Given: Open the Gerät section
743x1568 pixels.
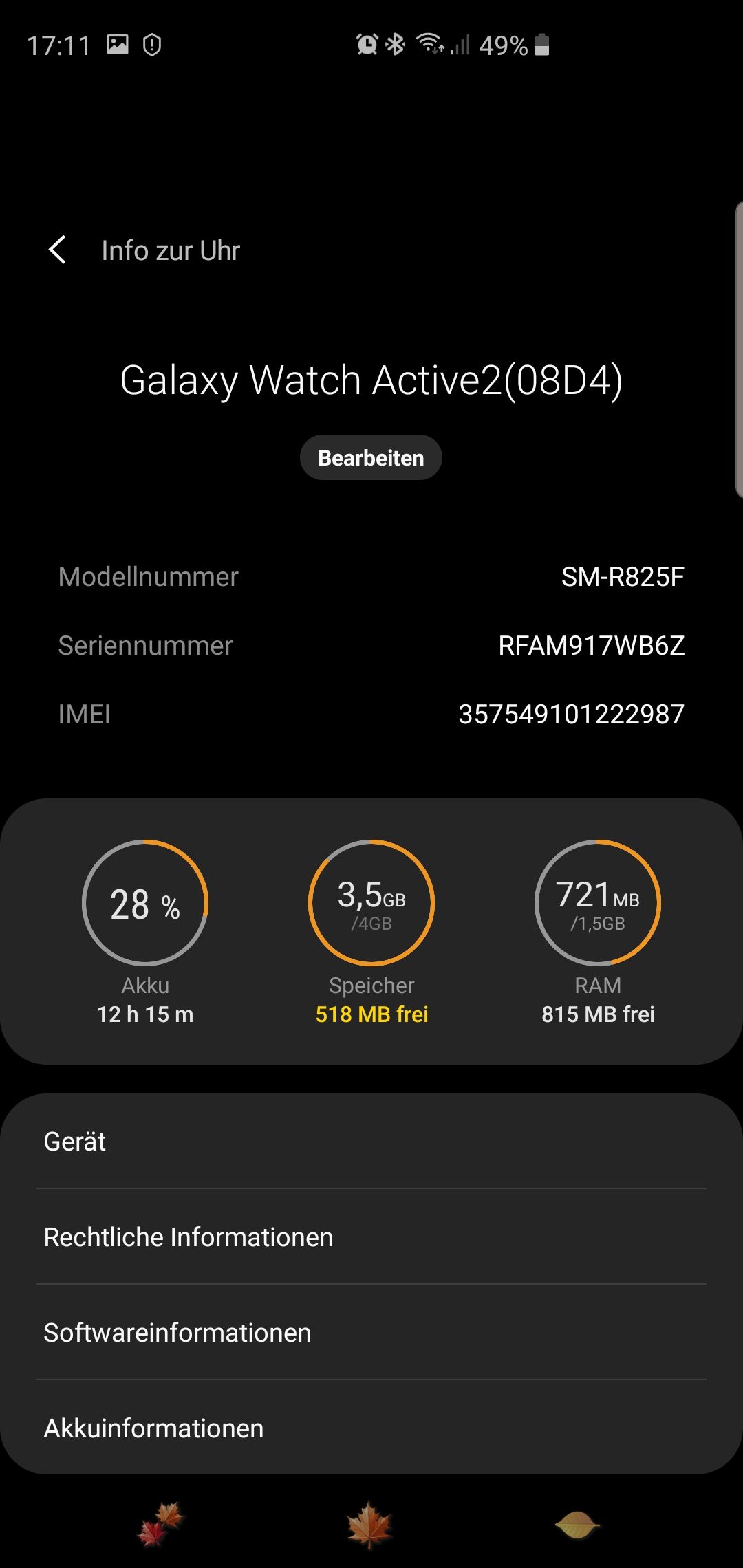Looking at the screenshot, I should [x=371, y=1142].
